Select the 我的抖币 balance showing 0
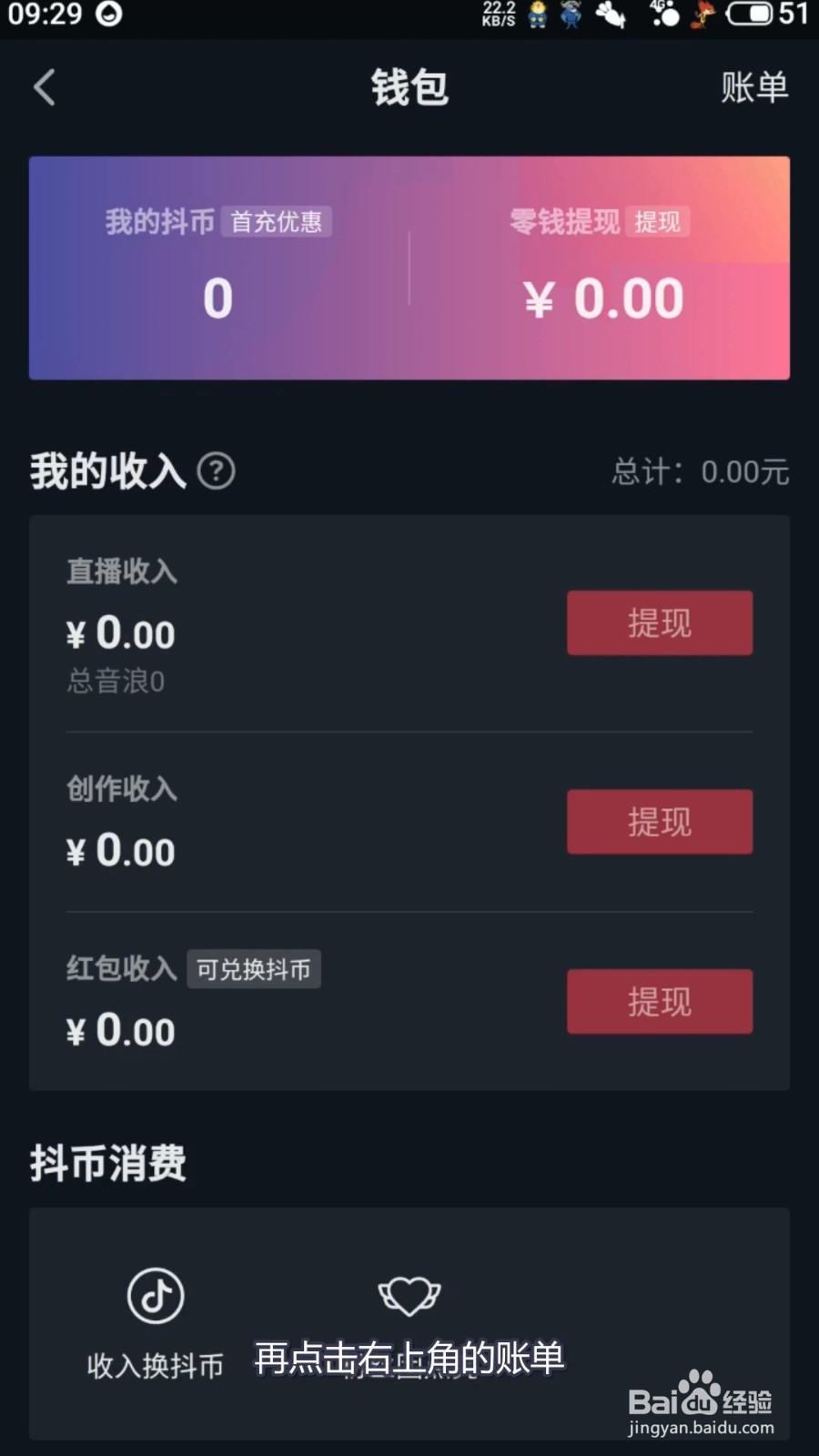819x1456 pixels. coord(216,296)
